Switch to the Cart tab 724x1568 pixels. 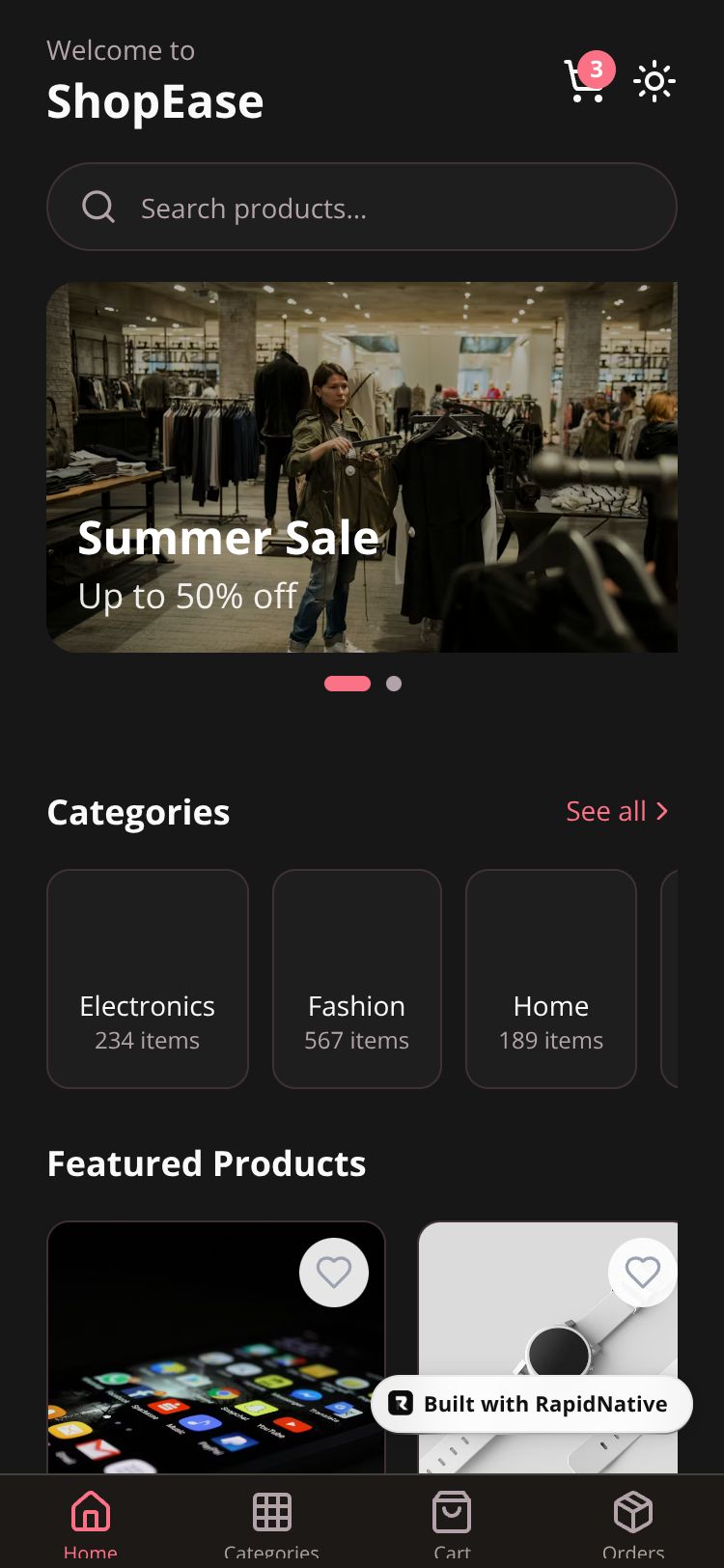[452, 1523]
